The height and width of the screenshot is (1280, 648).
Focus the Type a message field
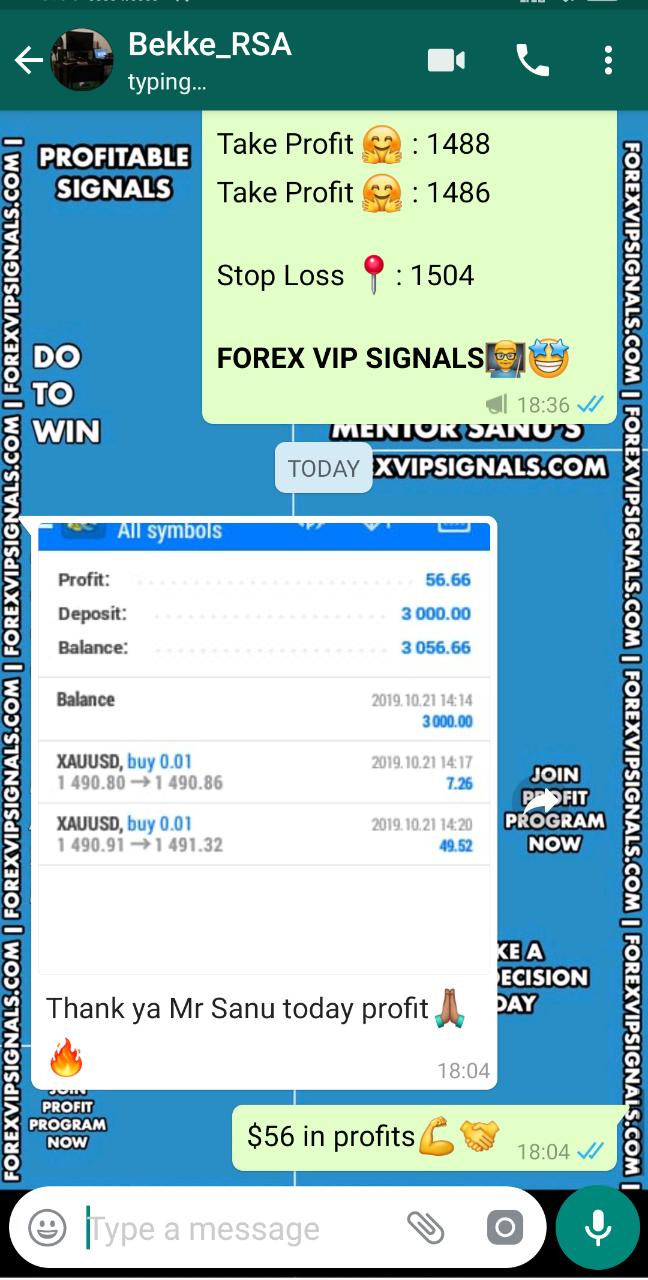click(240, 1228)
